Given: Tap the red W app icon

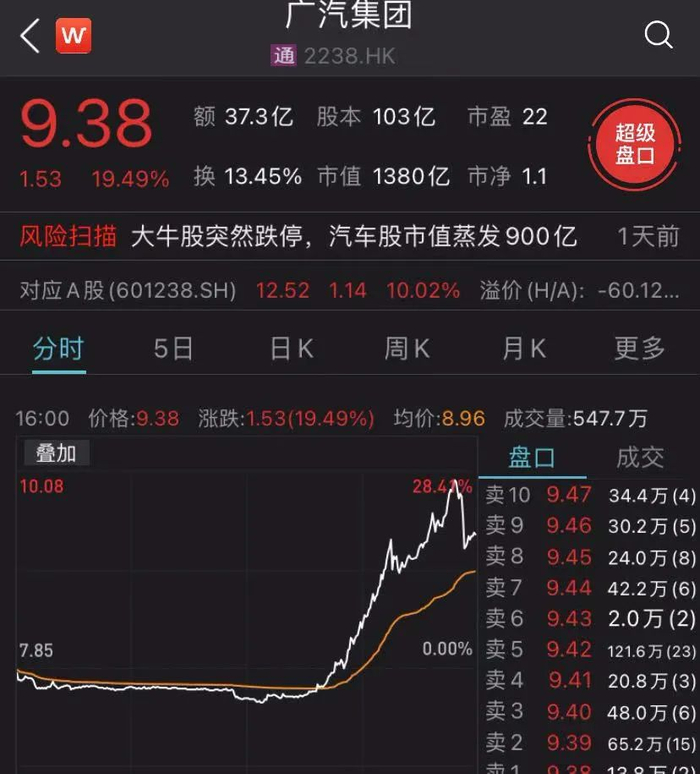Looking at the screenshot, I should click(73, 37).
